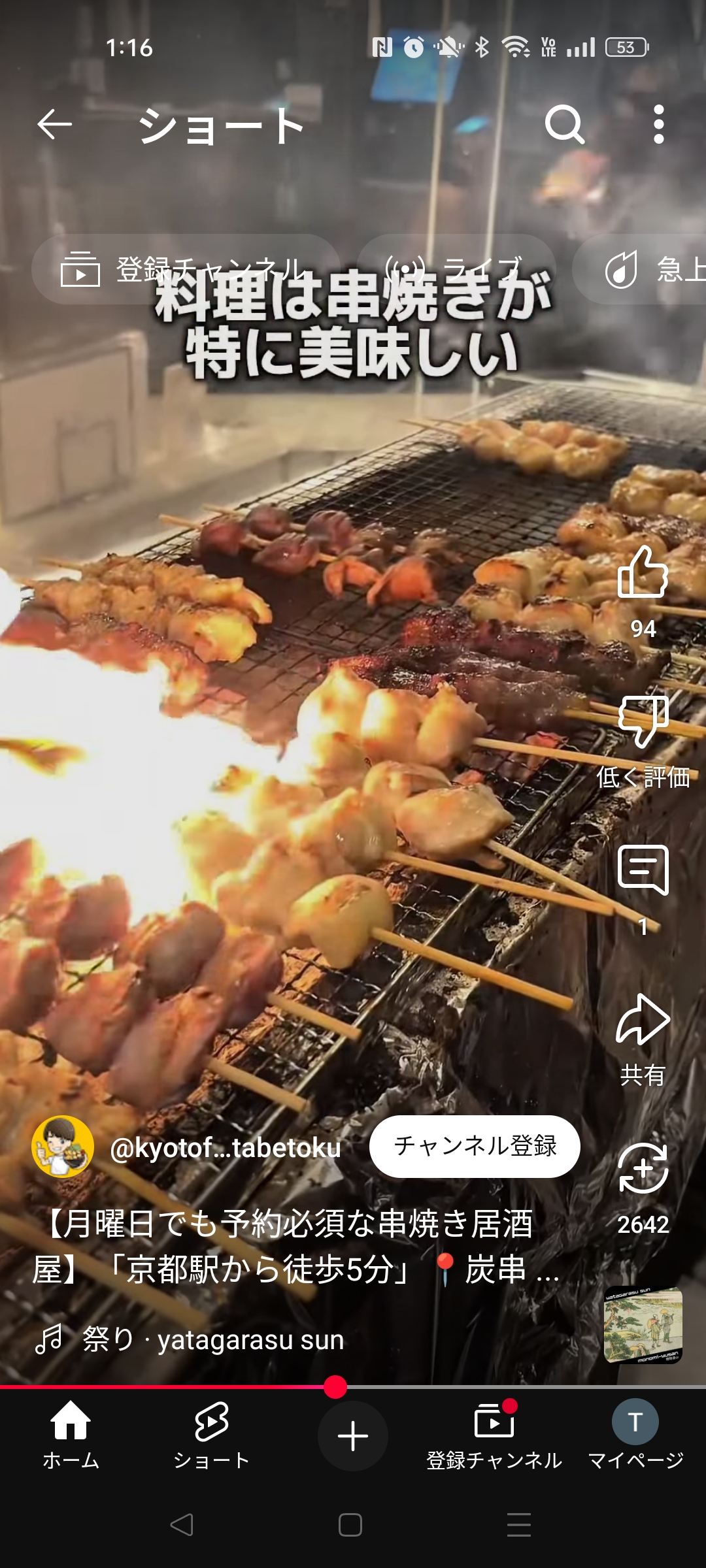706x1568 pixels.
Task: Tap the plus button to create
Action: [353, 1436]
